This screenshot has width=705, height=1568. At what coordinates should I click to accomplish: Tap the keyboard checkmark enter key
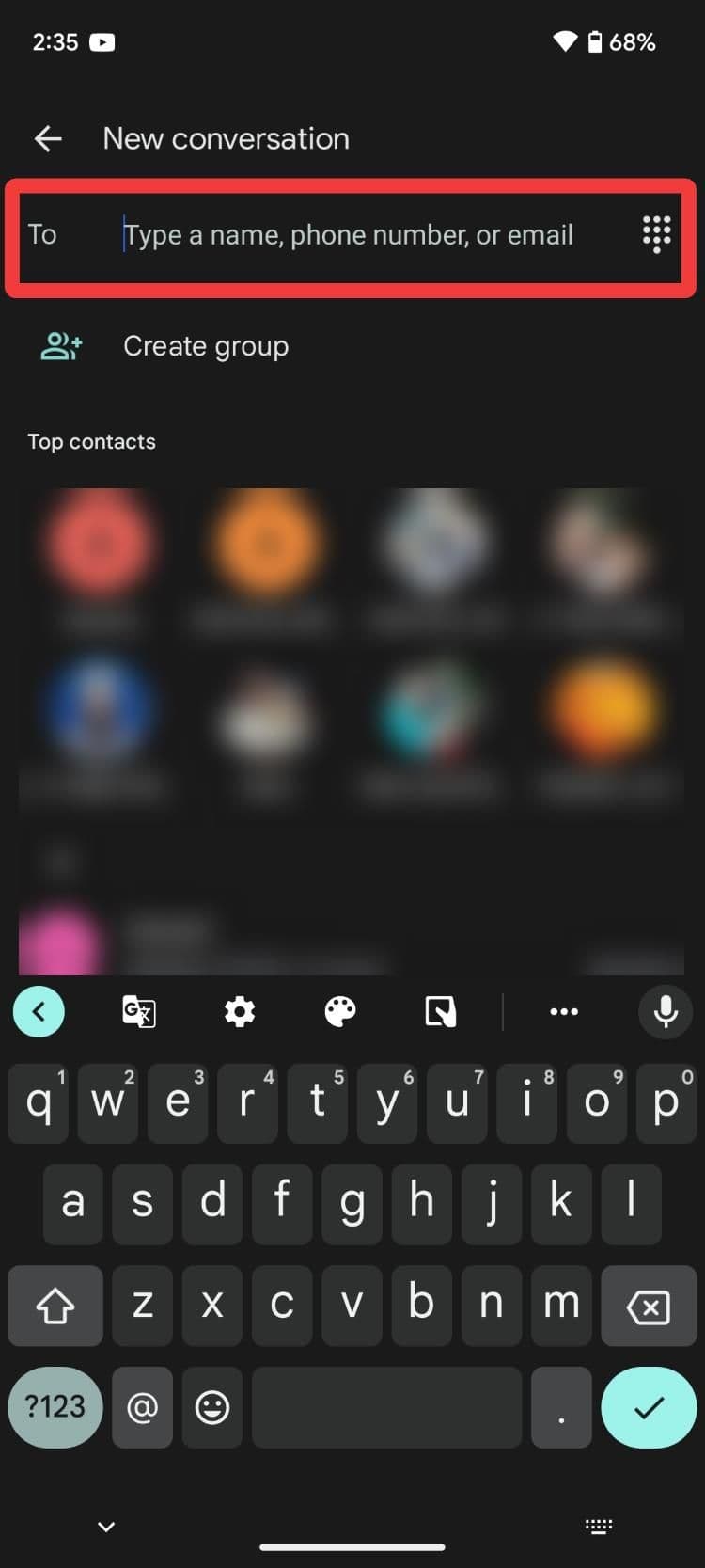coord(648,1407)
